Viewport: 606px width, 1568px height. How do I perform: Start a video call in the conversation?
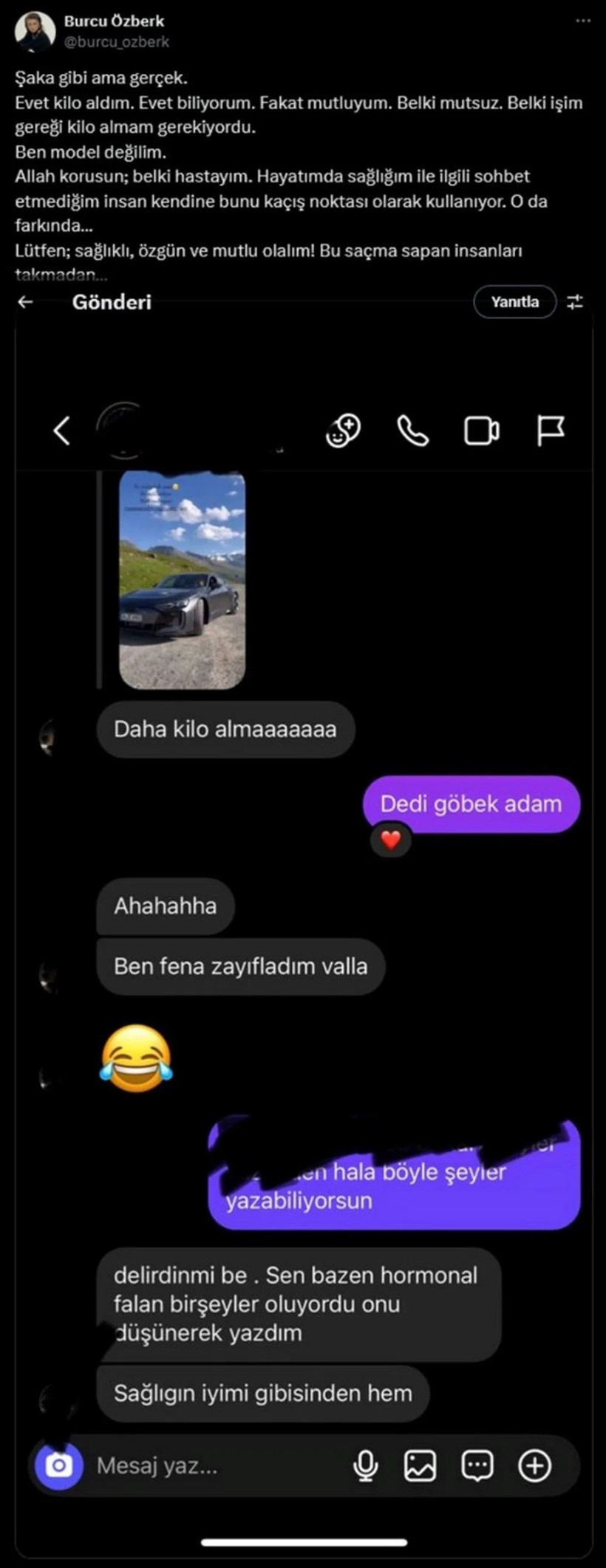tap(481, 432)
